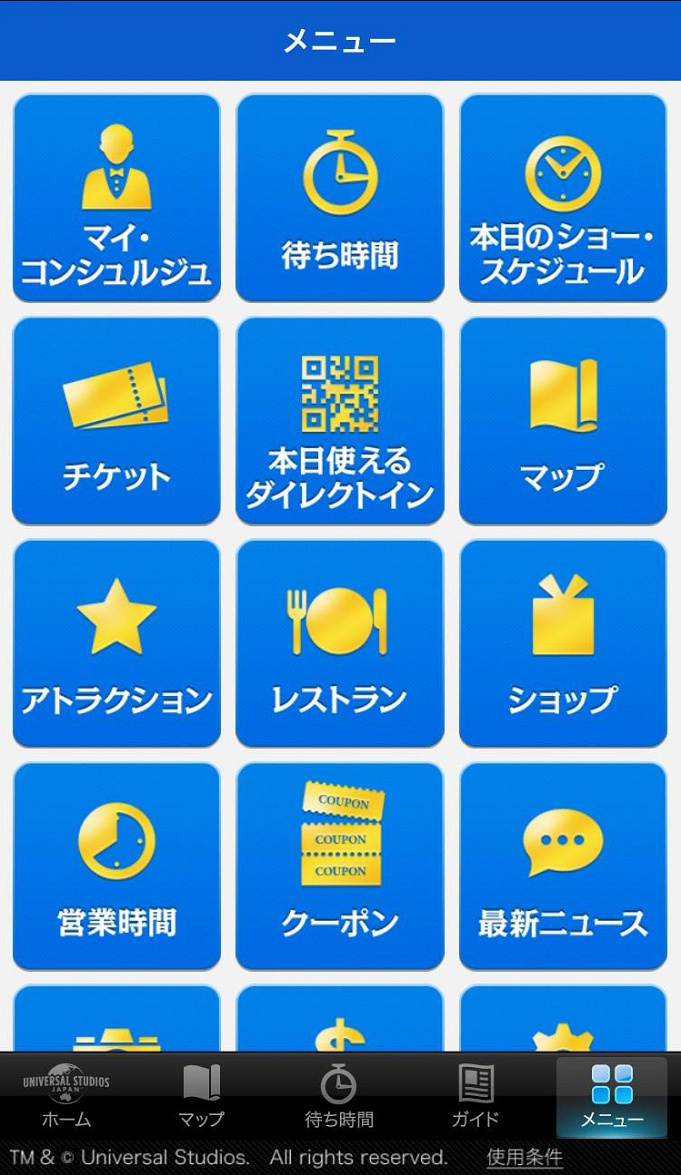Open the チケット tile
The height and width of the screenshot is (1175, 681).
point(116,421)
